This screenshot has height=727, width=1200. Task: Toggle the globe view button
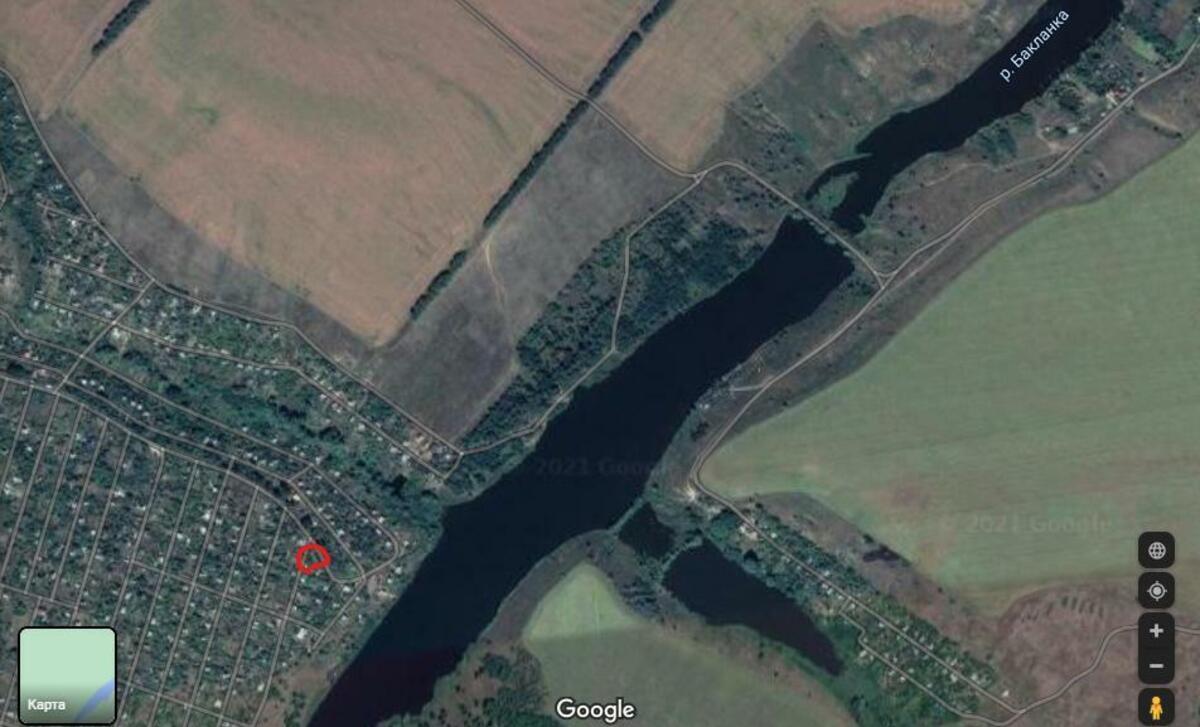(x=1156, y=550)
